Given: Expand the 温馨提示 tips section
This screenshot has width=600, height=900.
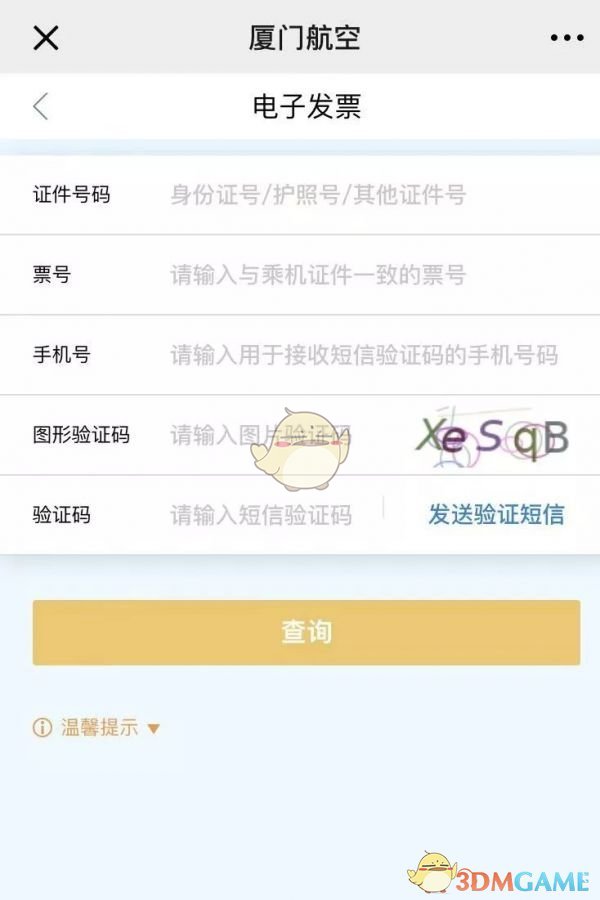Looking at the screenshot, I should pyautogui.click(x=97, y=728).
